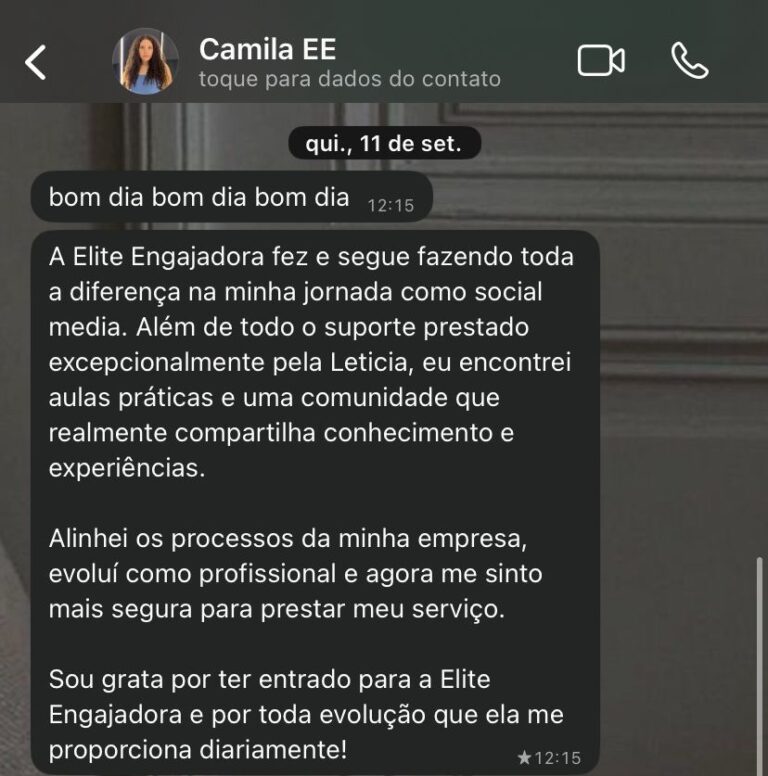
Task: Go back to the chat list
Action: [x=36, y=62]
